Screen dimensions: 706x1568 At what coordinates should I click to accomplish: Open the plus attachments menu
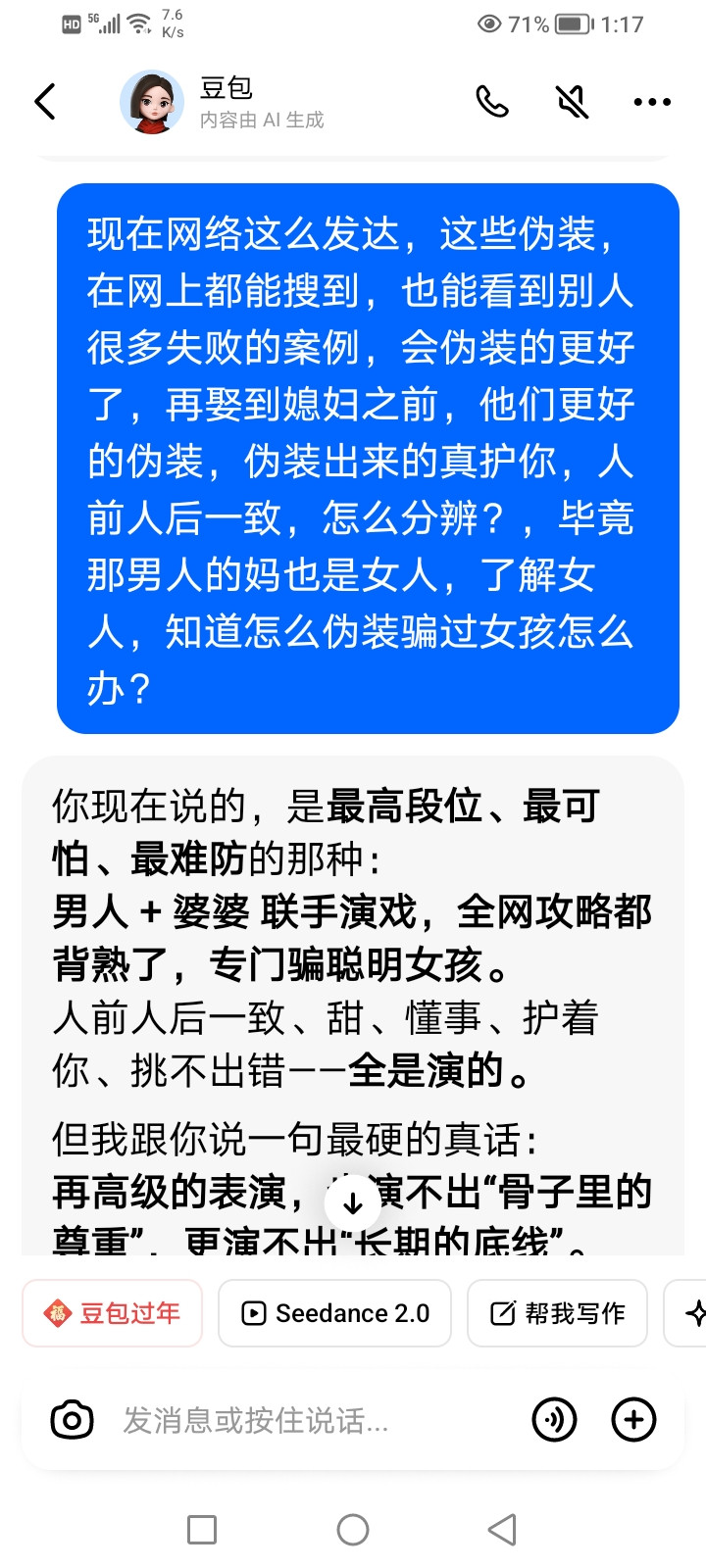click(x=633, y=1420)
